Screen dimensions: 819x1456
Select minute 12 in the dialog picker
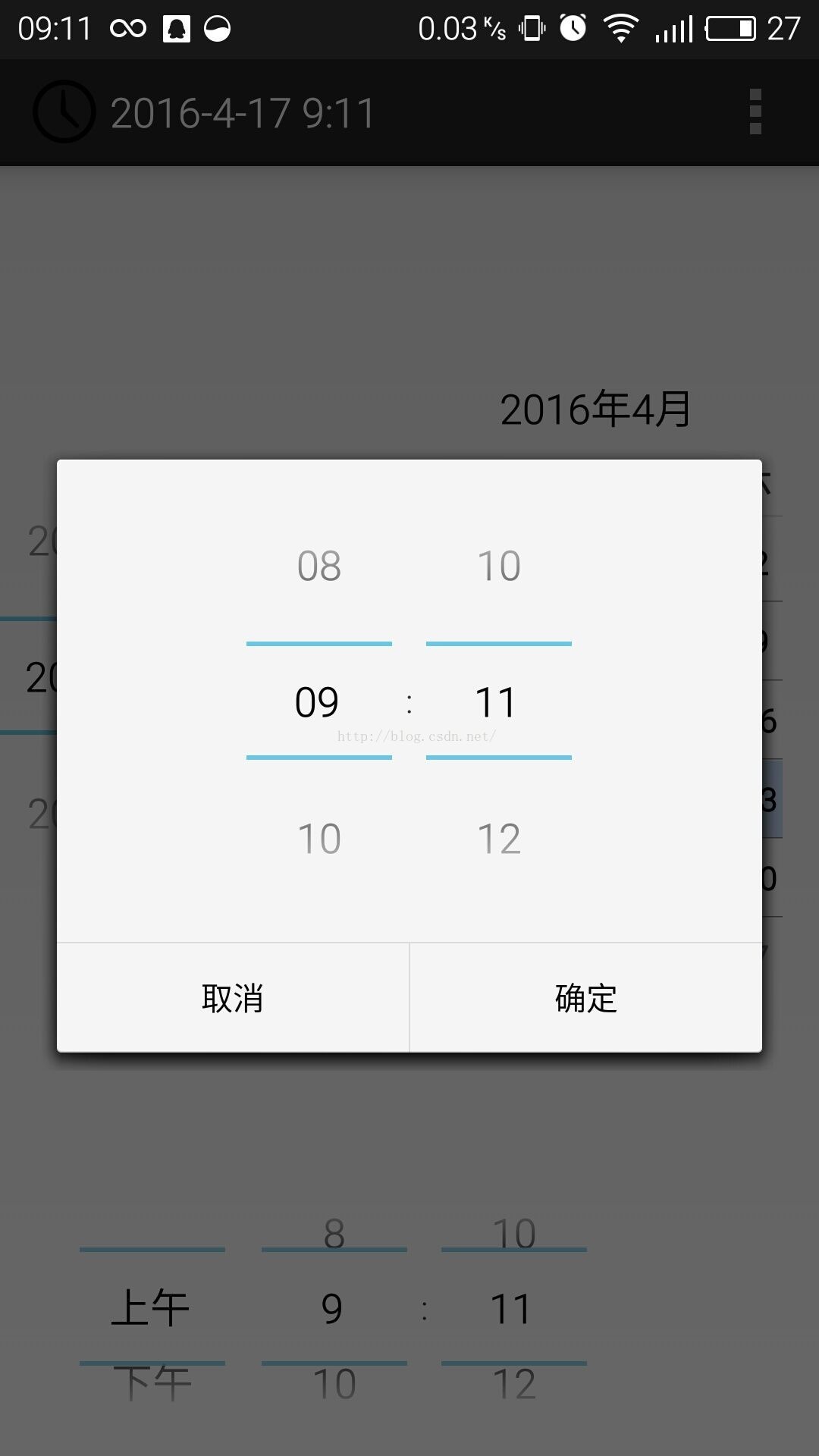click(x=499, y=839)
